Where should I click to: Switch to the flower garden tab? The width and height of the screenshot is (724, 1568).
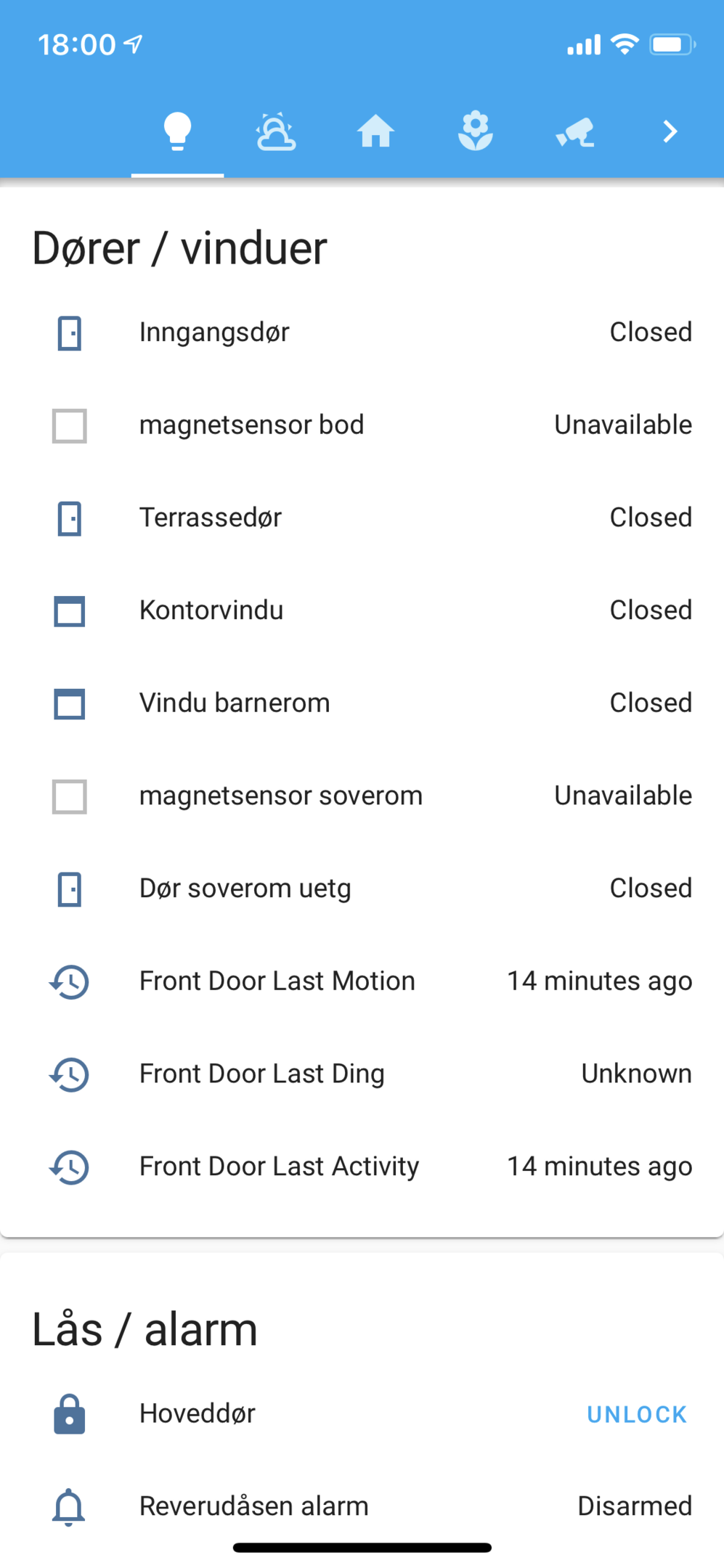[475, 131]
